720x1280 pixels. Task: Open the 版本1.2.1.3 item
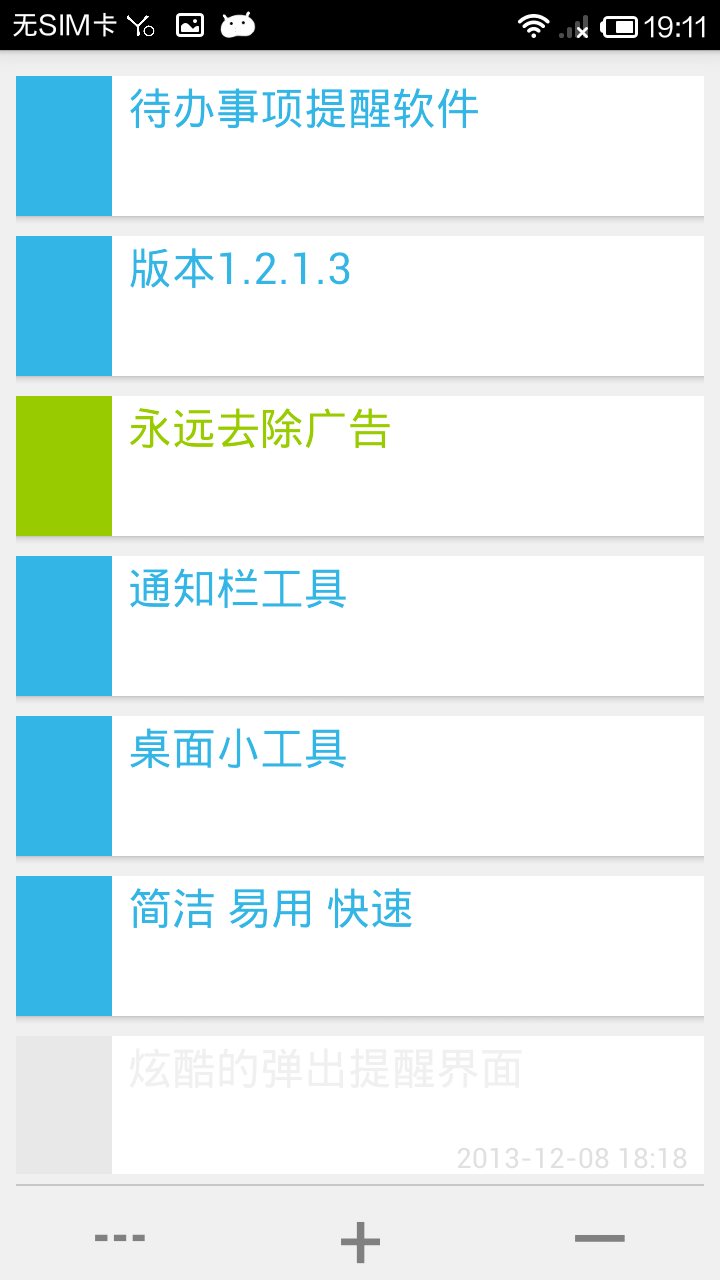360,306
